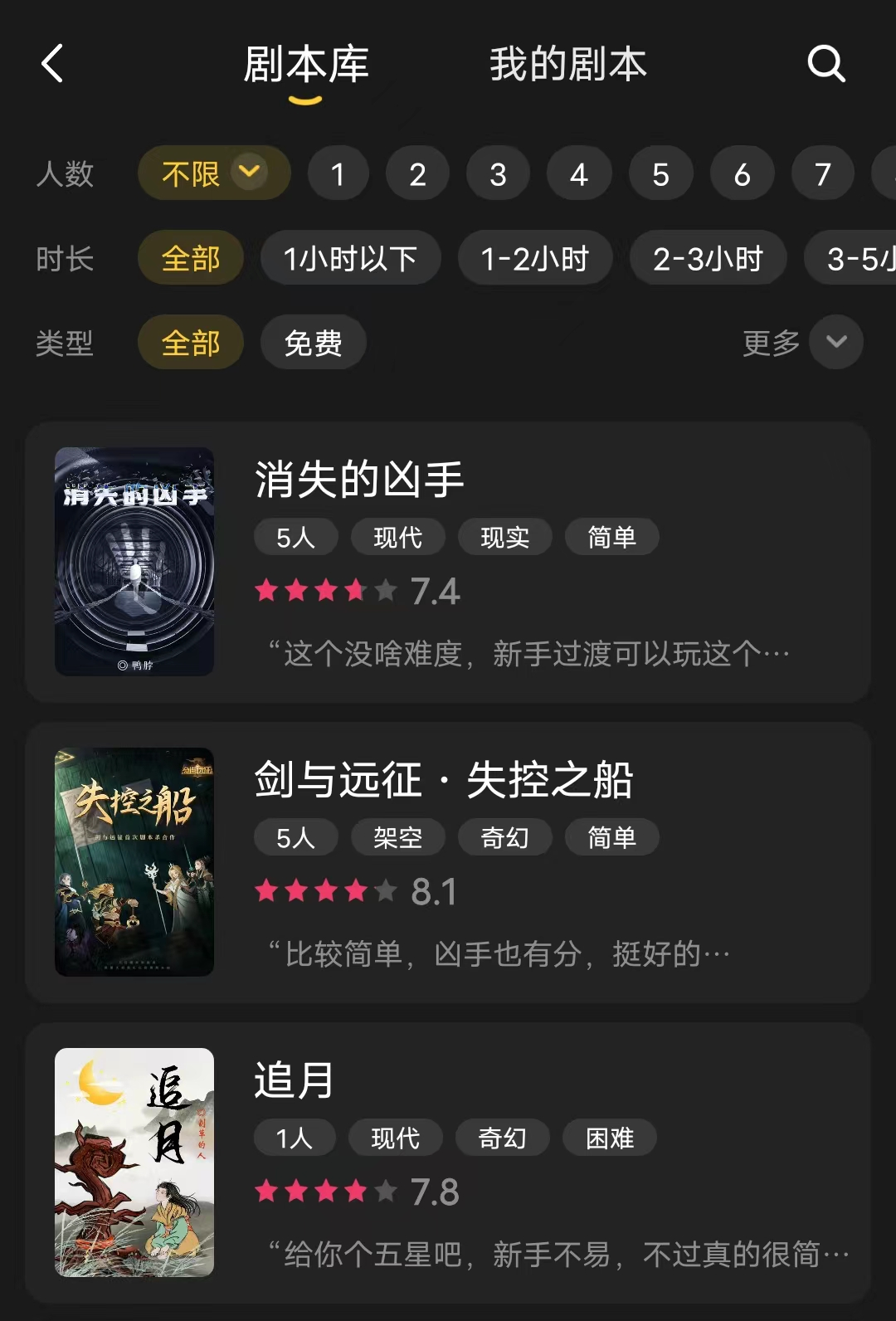Pick the 2-3小时 duration filter
The image size is (896, 1321).
pos(708,259)
